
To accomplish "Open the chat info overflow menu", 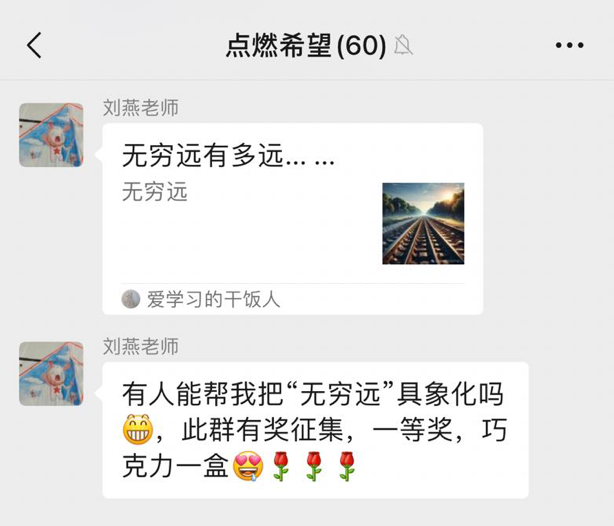I will [x=568, y=45].
